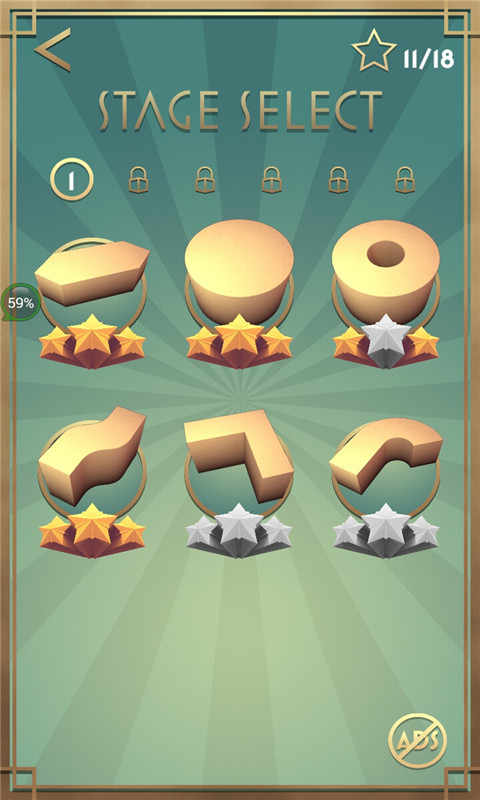Image resolution: width=480 pixels, height=800 pixels.
Task: Tap the remove ads button
Action: pyautogui.click(x=417, y=738)
